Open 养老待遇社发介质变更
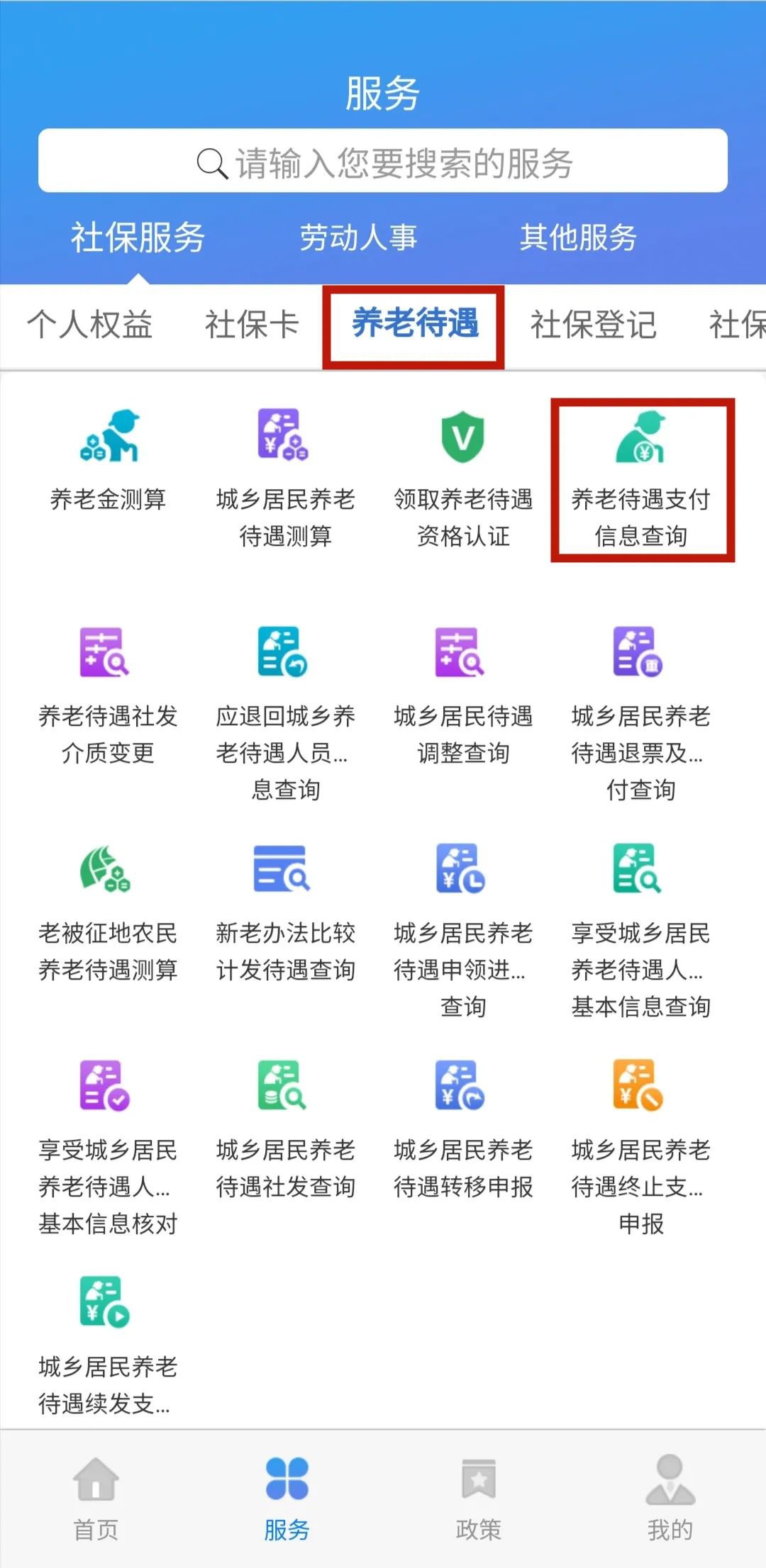This screenshot has width=766, height=1568. tap(108, 695)
